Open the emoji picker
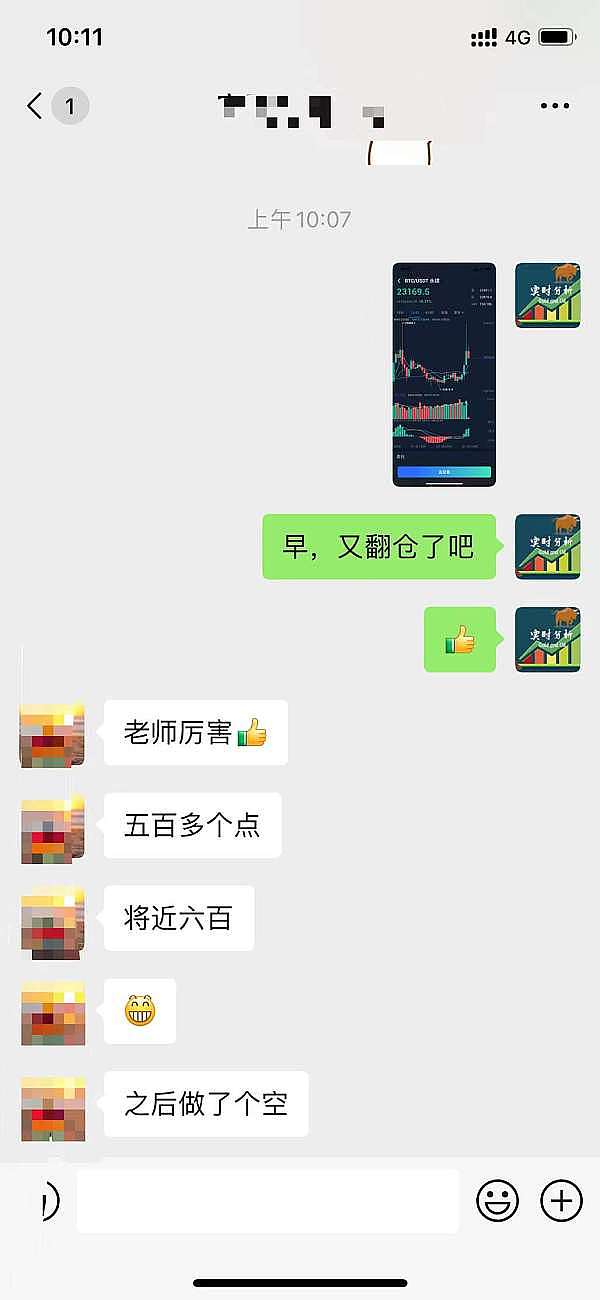This screenshot has height=1300, width=600. (x=497, y=1200)
